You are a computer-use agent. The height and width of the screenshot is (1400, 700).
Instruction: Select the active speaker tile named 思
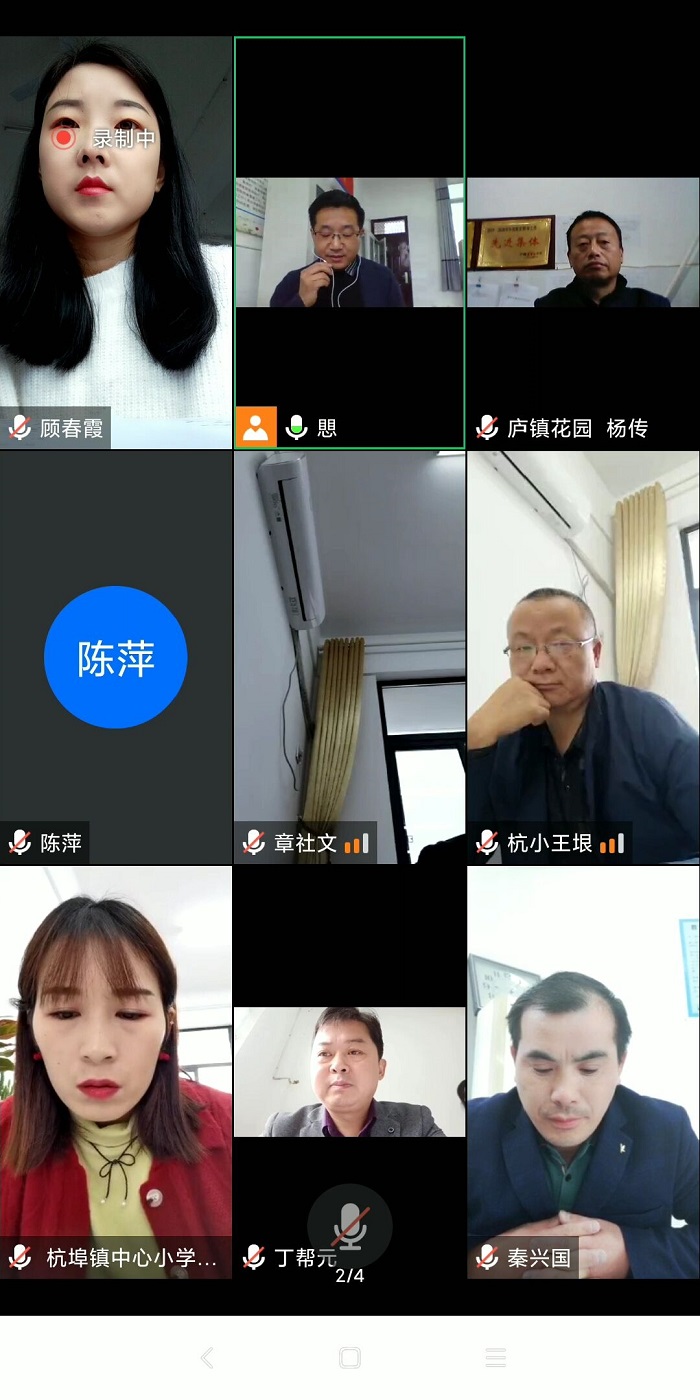(x=349, y=242)
